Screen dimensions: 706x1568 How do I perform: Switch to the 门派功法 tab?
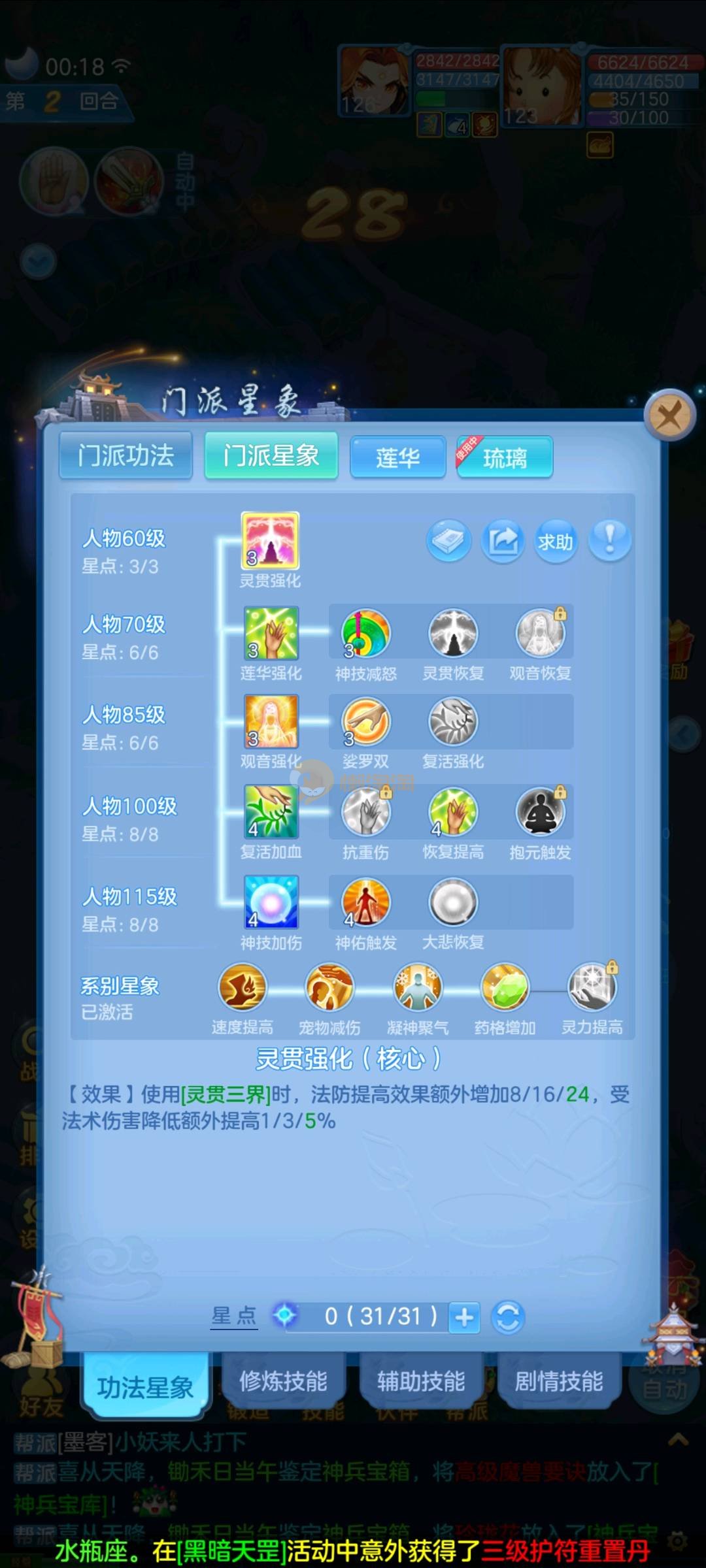click(x=126, y=455)
